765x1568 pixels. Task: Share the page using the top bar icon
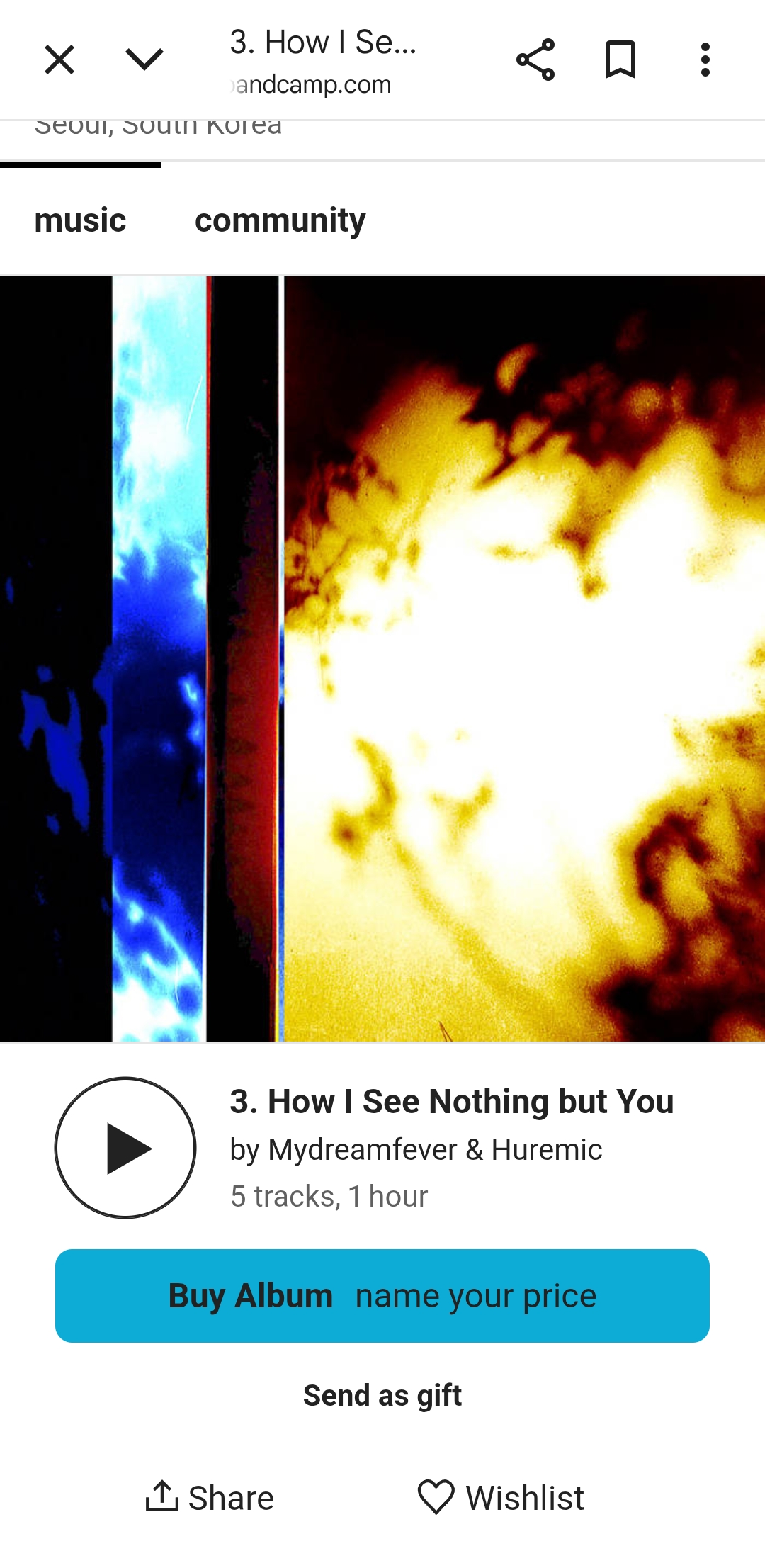pyautogui.click(x=535, y=60)
